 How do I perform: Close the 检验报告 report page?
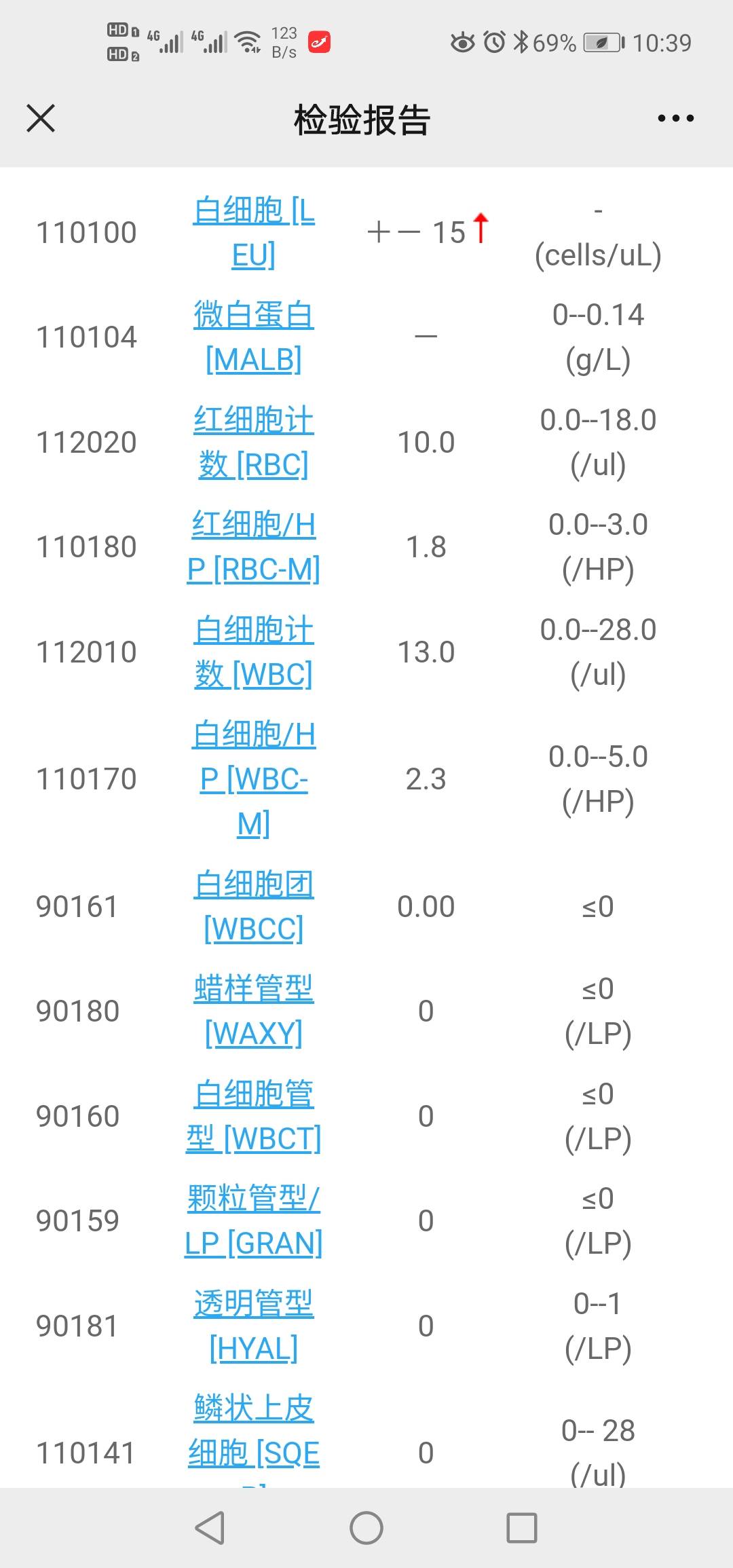(40, 117)
